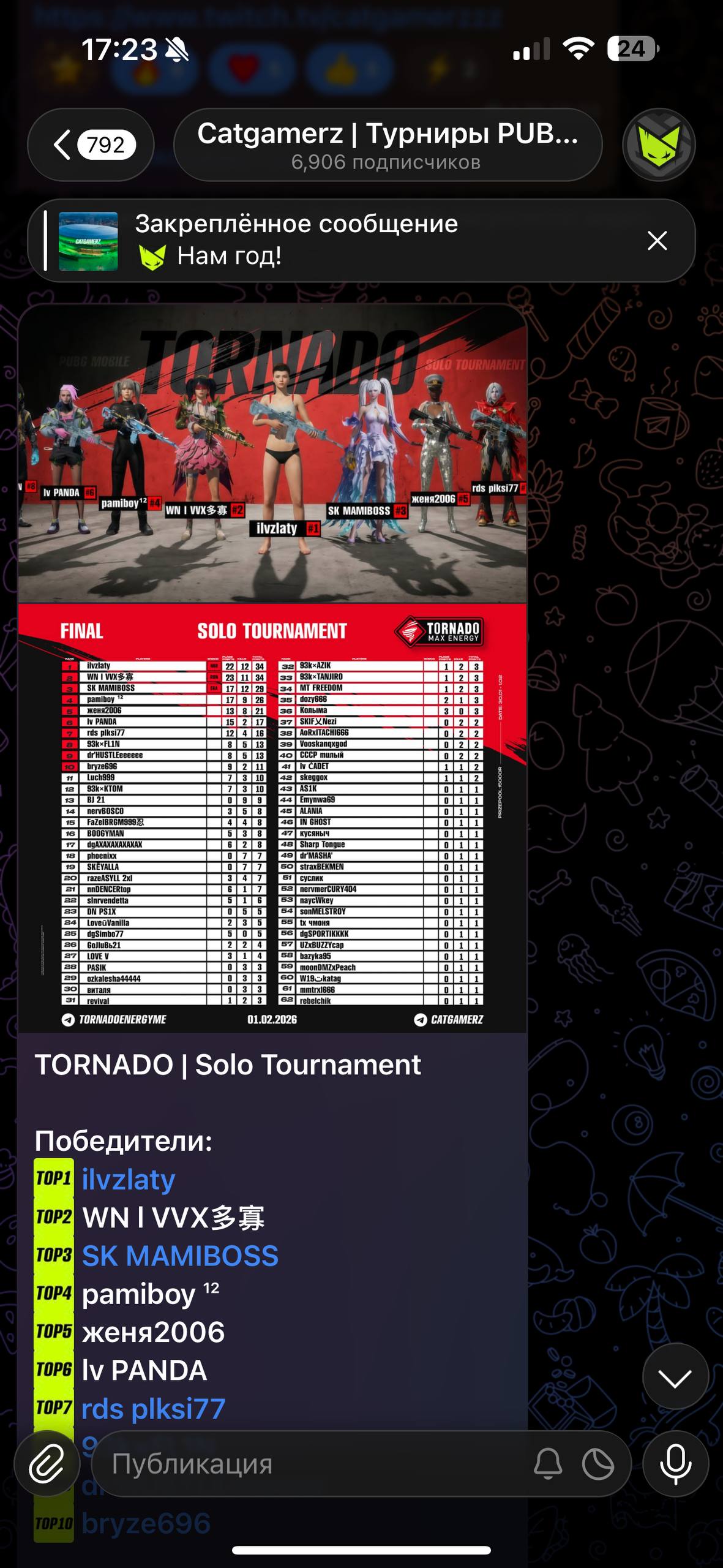Open the channel avatar profile
The width and height of the screenshot is (723, 1568).
[x=659, y=145]
